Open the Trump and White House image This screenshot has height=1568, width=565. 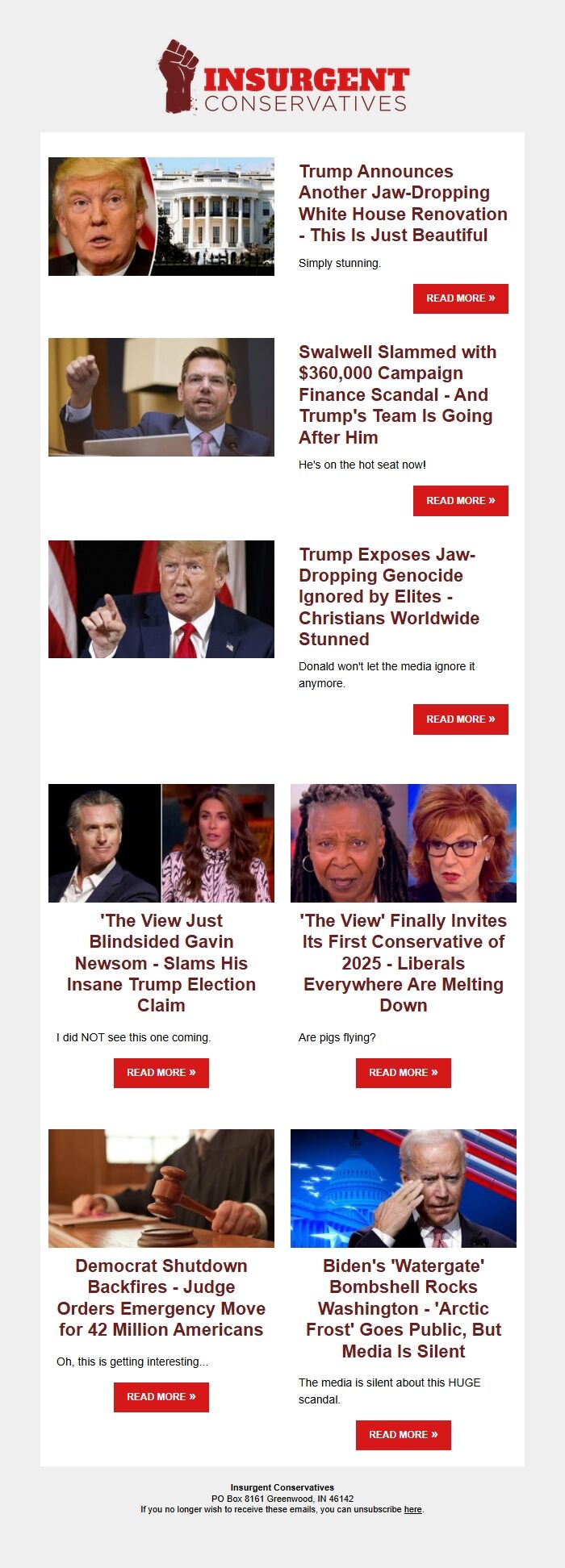[161, 216]
